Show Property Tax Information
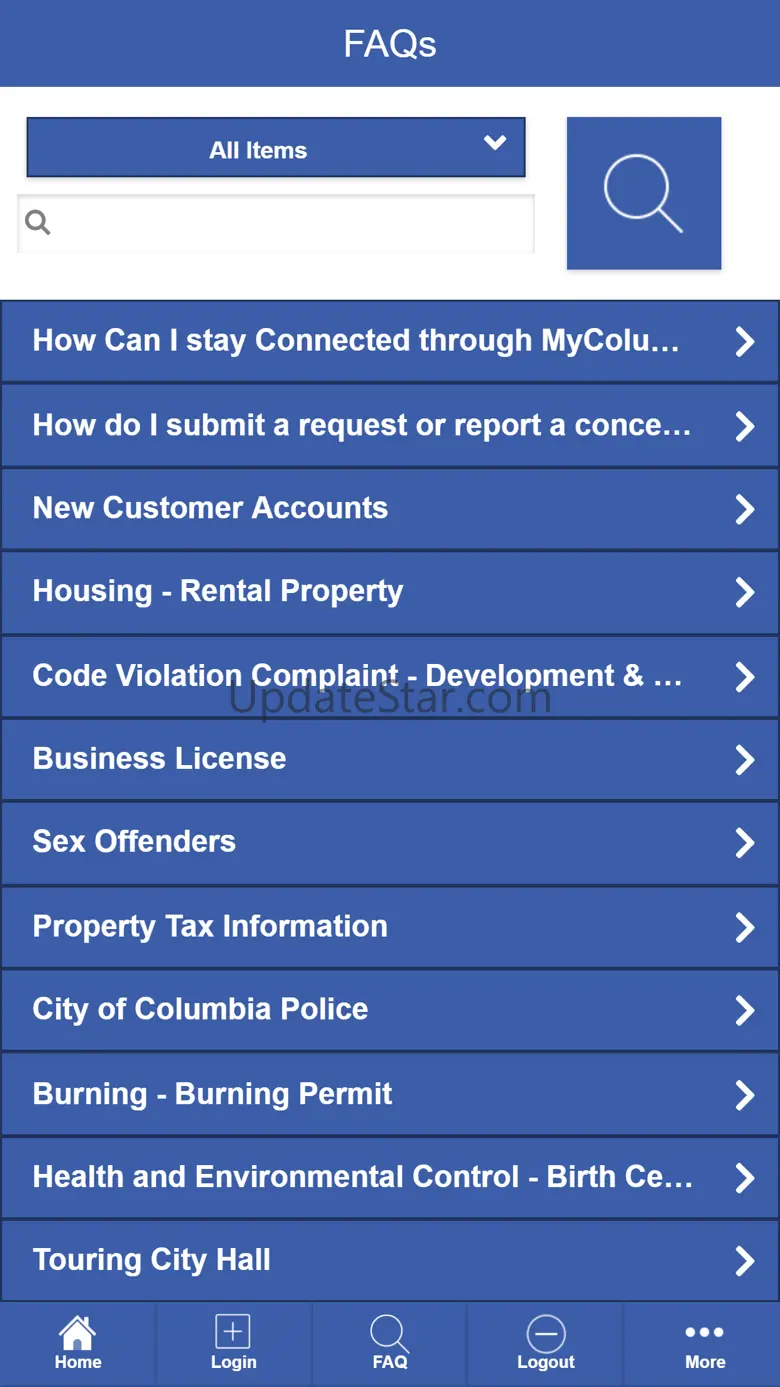780x1387 pixels. point(390,926)
